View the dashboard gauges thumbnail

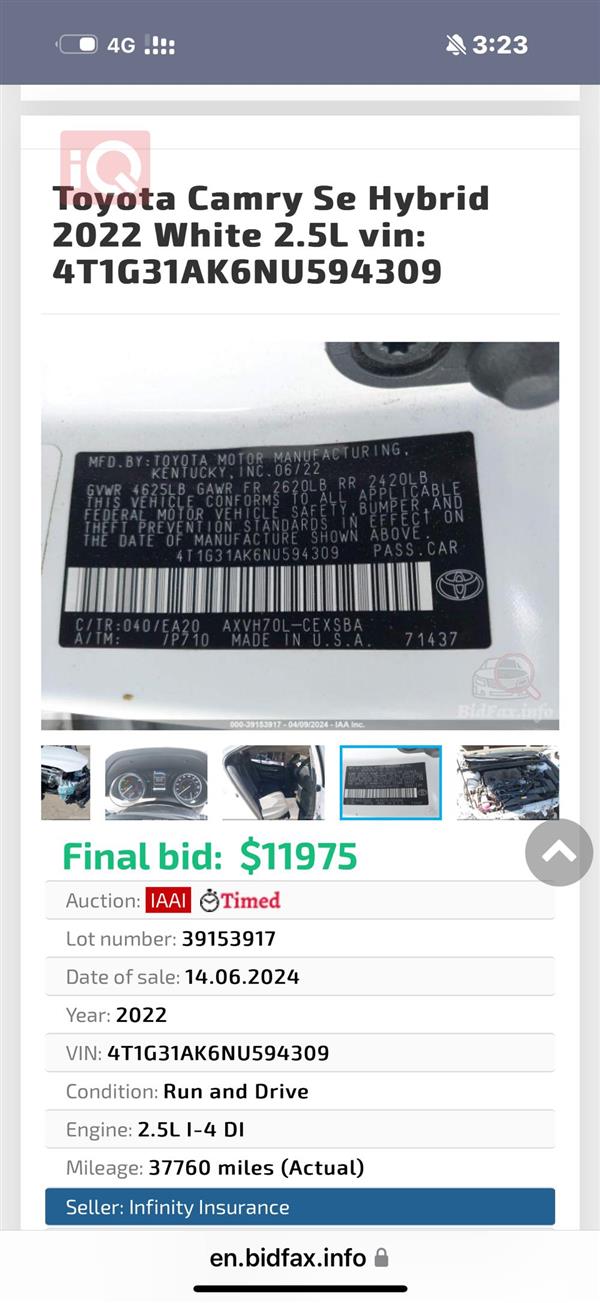pos(156,783)
